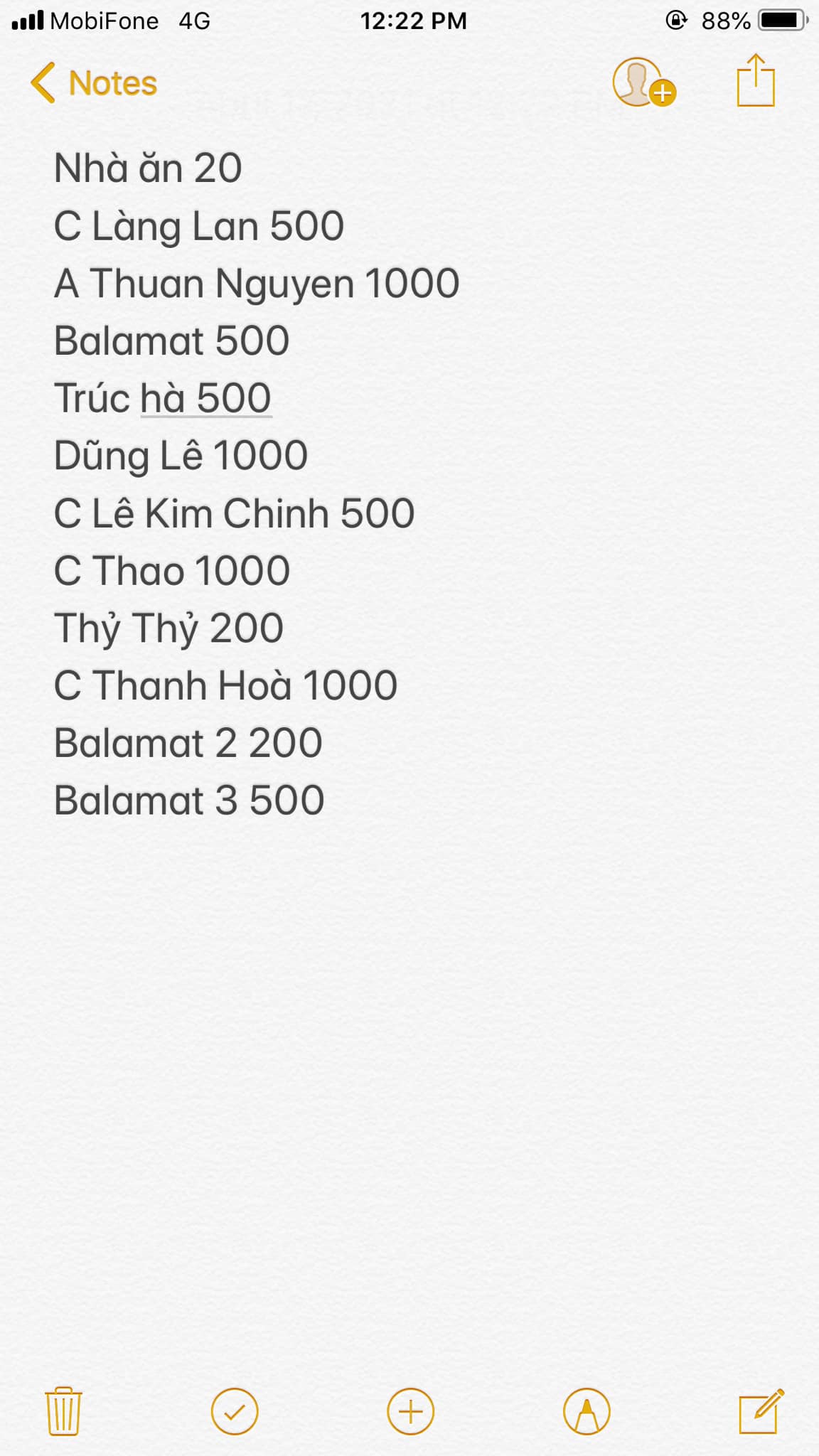Delete this note with the trash icon

tap(63, 1410)
